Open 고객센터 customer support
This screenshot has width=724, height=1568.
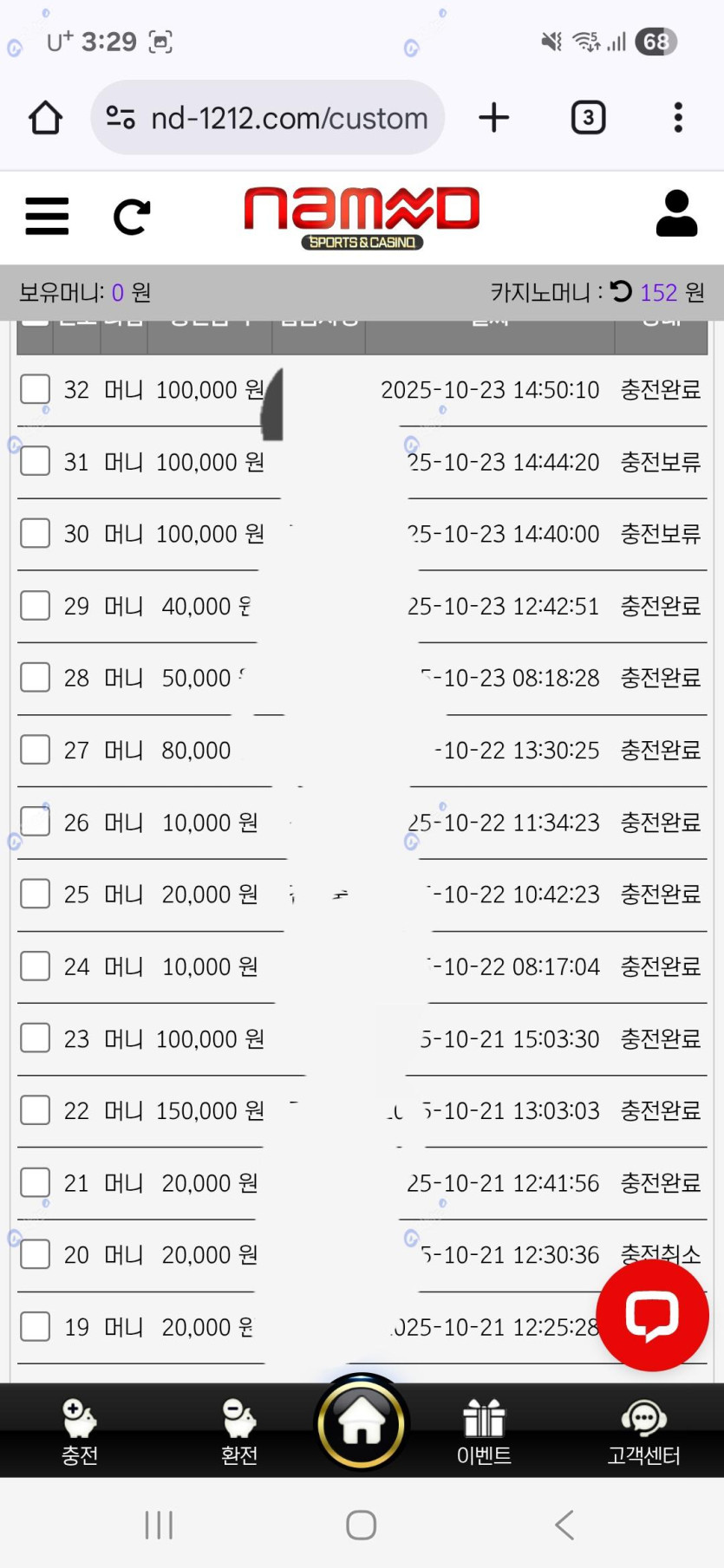pyautogui.click(x=643, y=1431)
